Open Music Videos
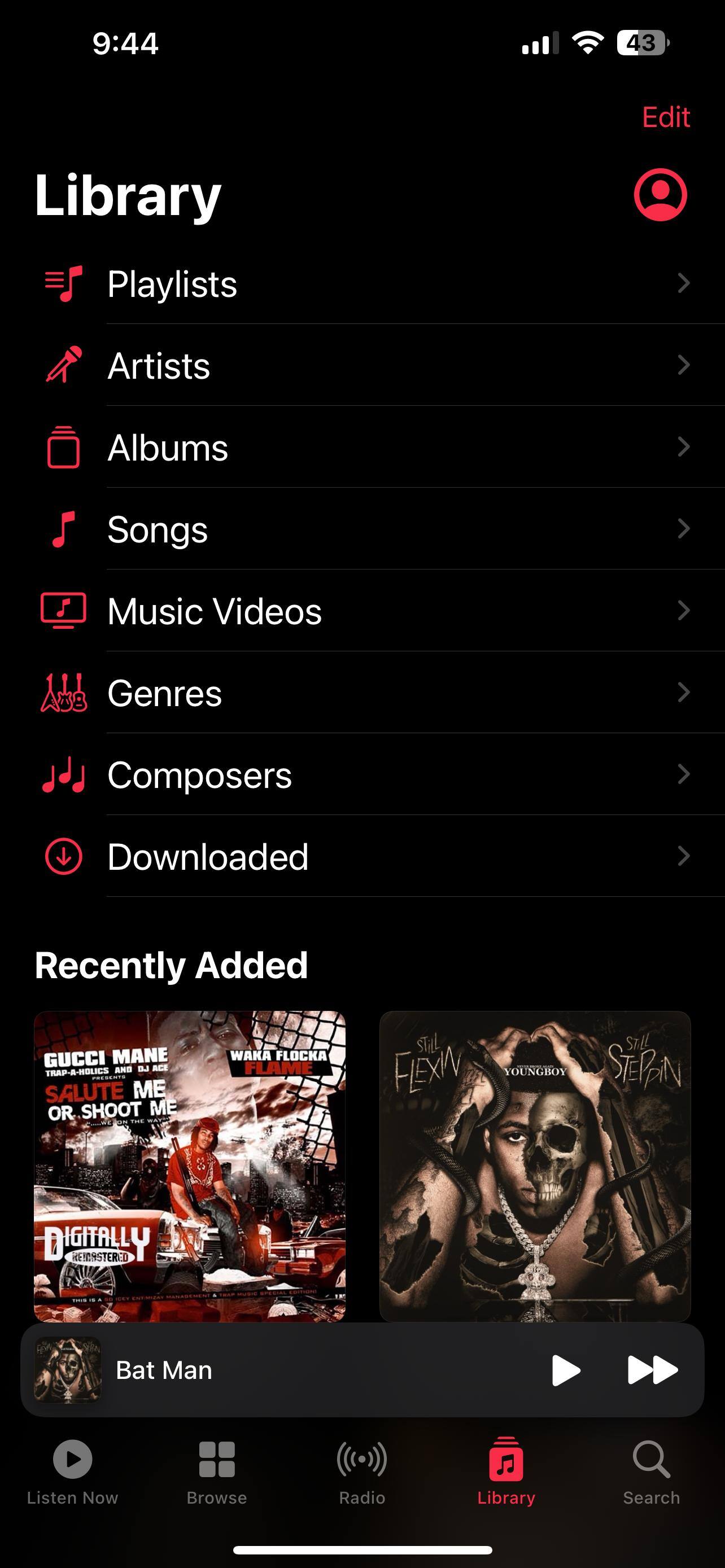This screenshot has height=1568, width=725. pos(365,611)
